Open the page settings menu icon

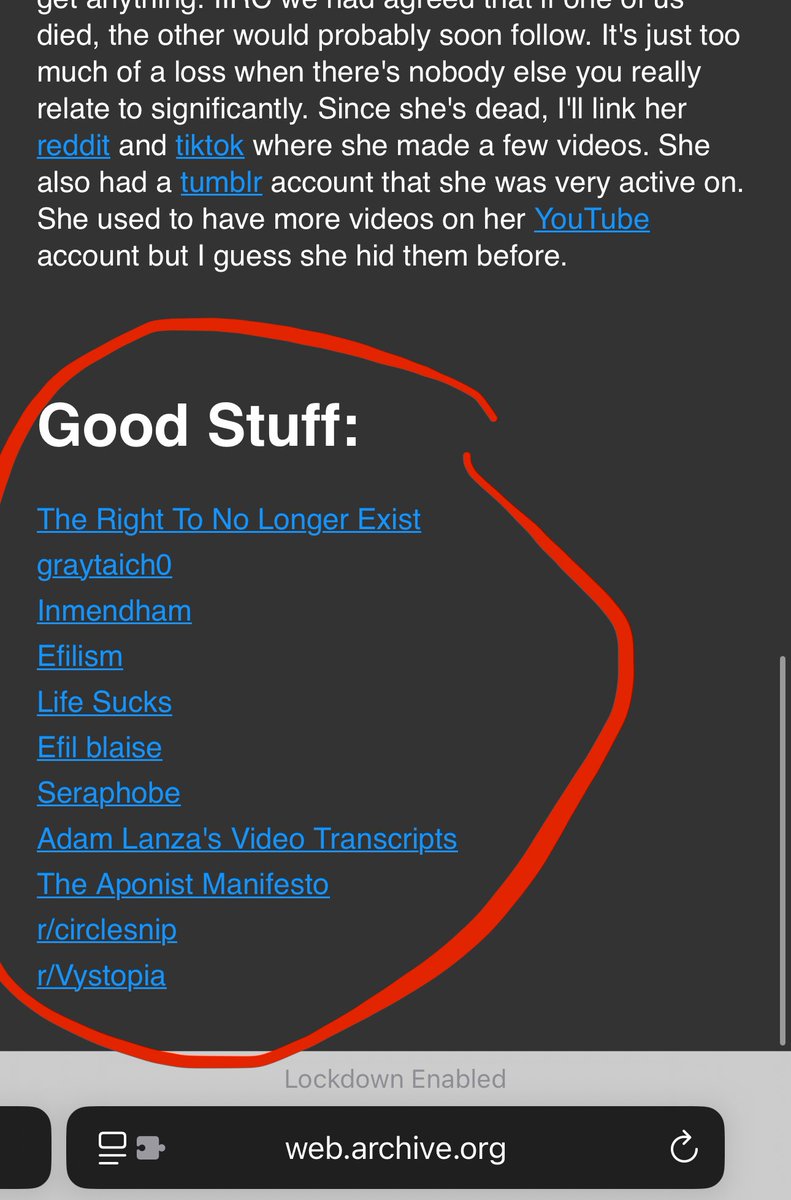(x=132, y=1148)
